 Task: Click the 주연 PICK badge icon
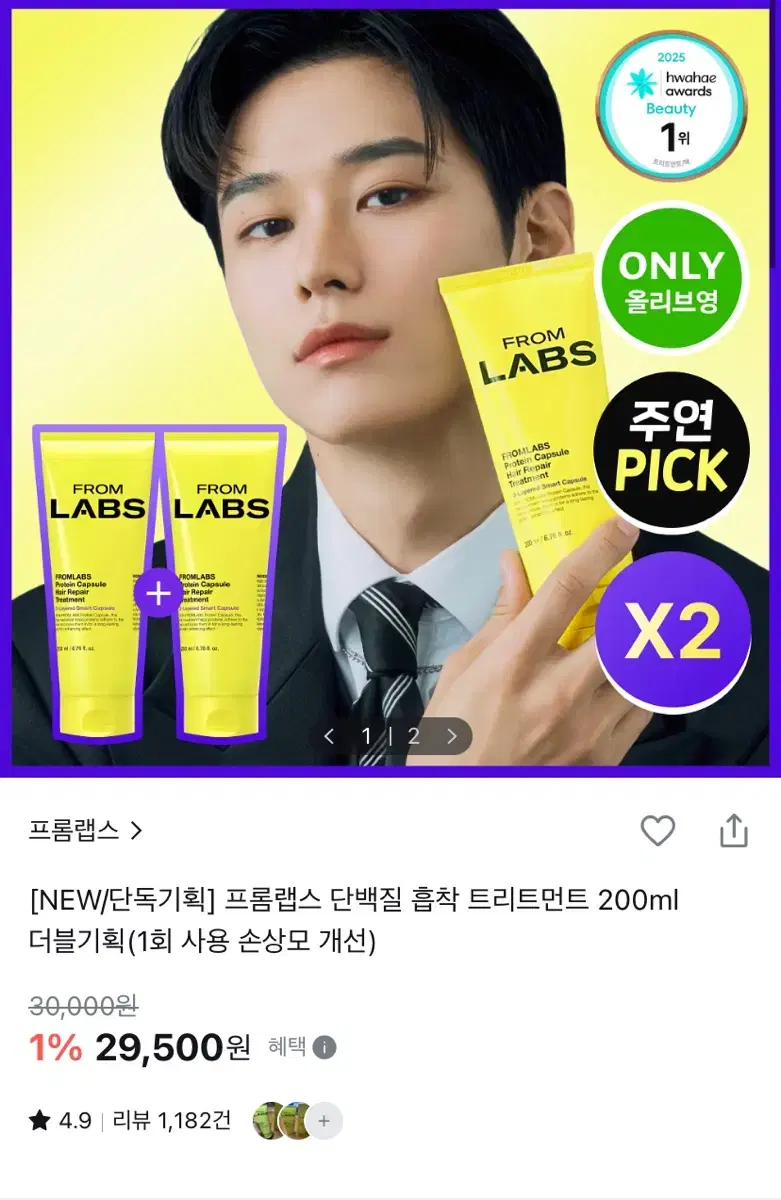[x=671, y=447]
